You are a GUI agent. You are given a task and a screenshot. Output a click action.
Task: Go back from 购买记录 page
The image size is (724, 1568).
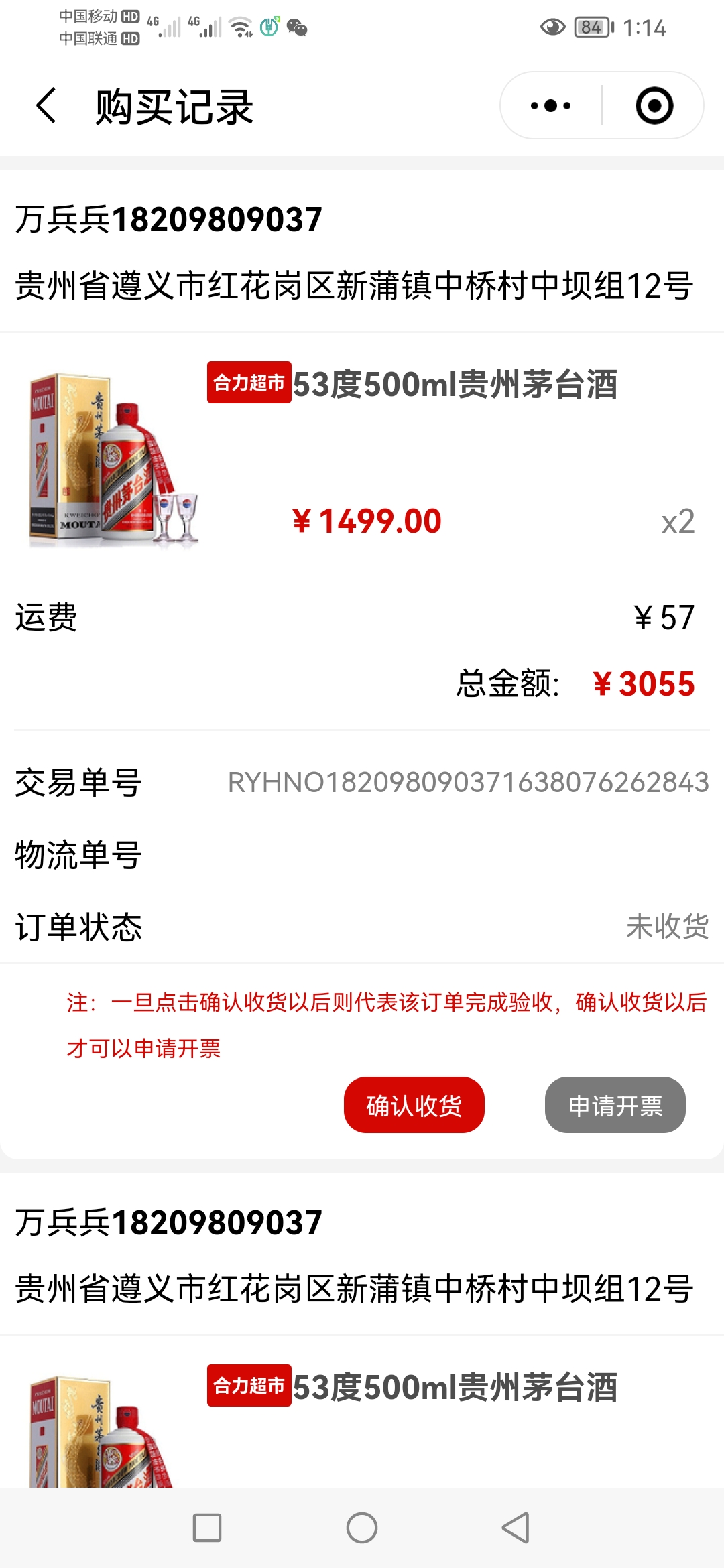coord(46,106)
